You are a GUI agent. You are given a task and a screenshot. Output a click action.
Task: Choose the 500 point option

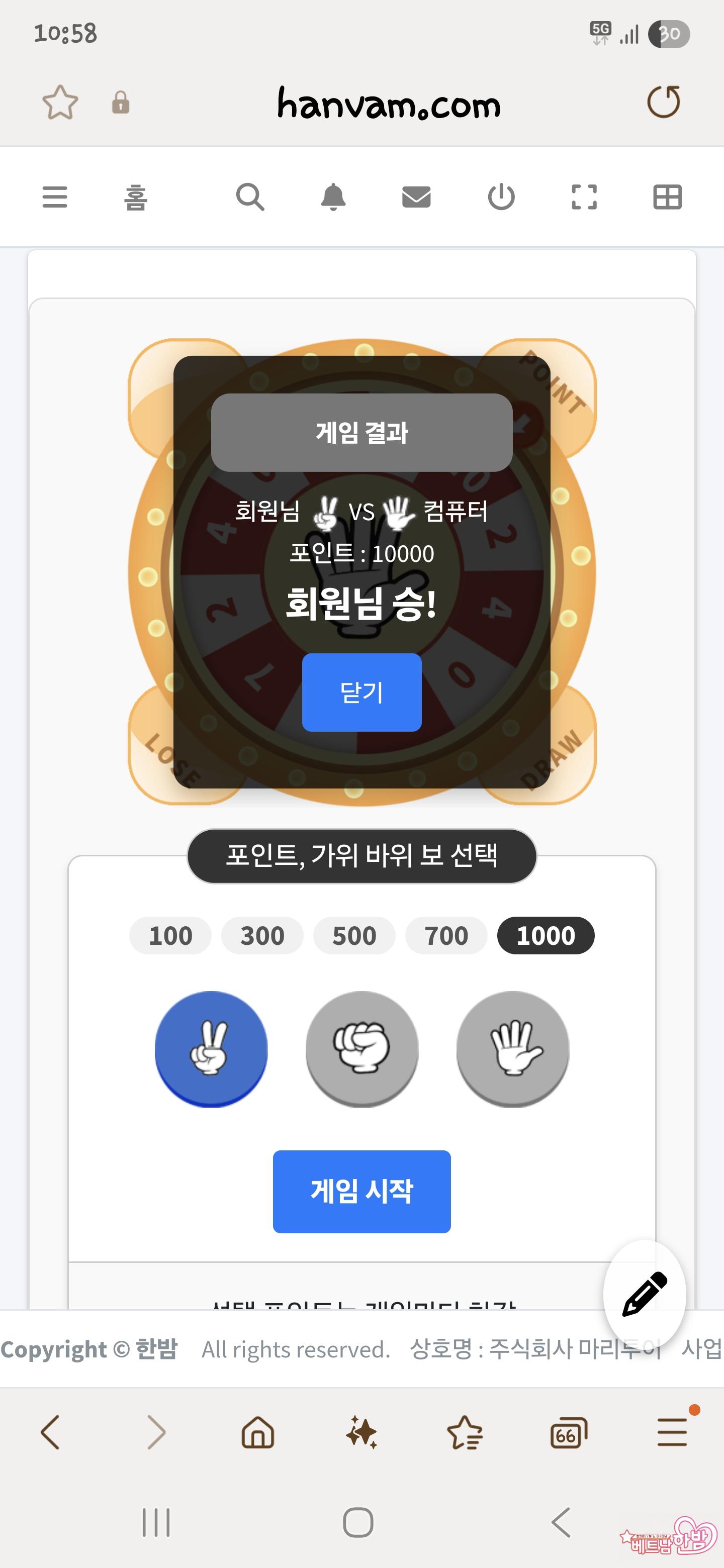pyautogui.click(x=354, y=936)
